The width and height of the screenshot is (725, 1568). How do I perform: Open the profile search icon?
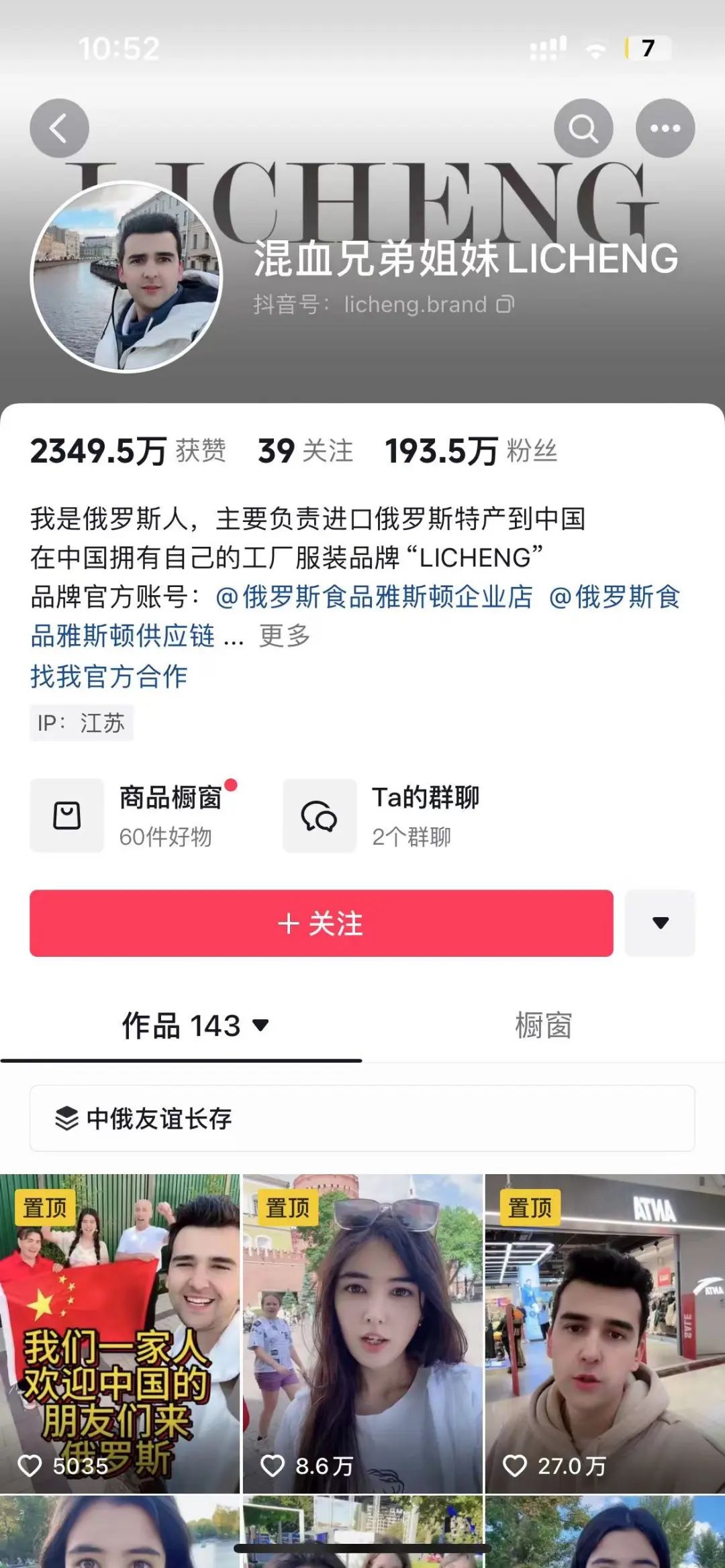583,128
